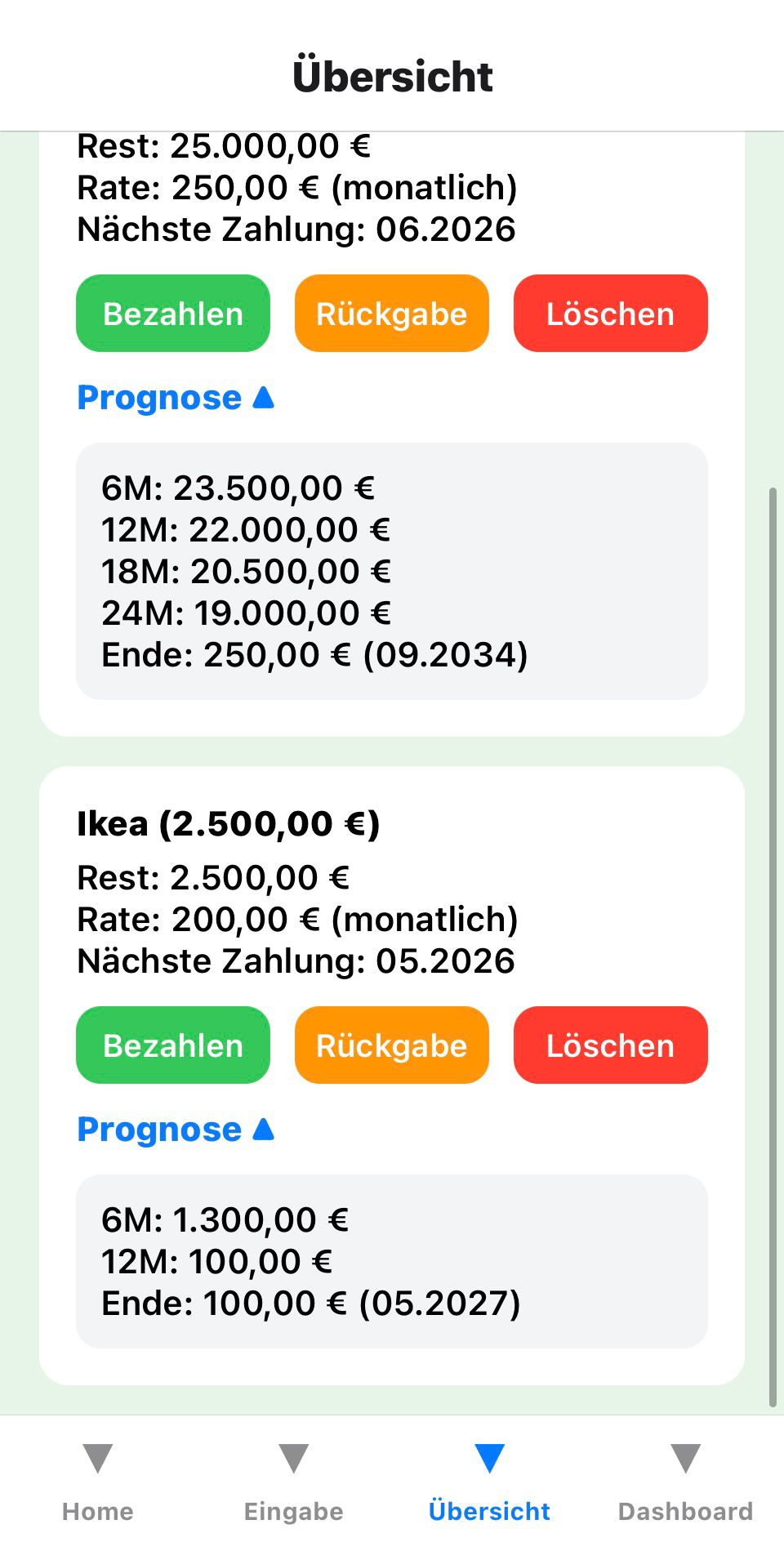Image resolution: width=784 pixels, height=1560 pixels.
Task: Collapse the Prognose above the 6M: 23.500,00 € forecast
Action: (176, 398)
